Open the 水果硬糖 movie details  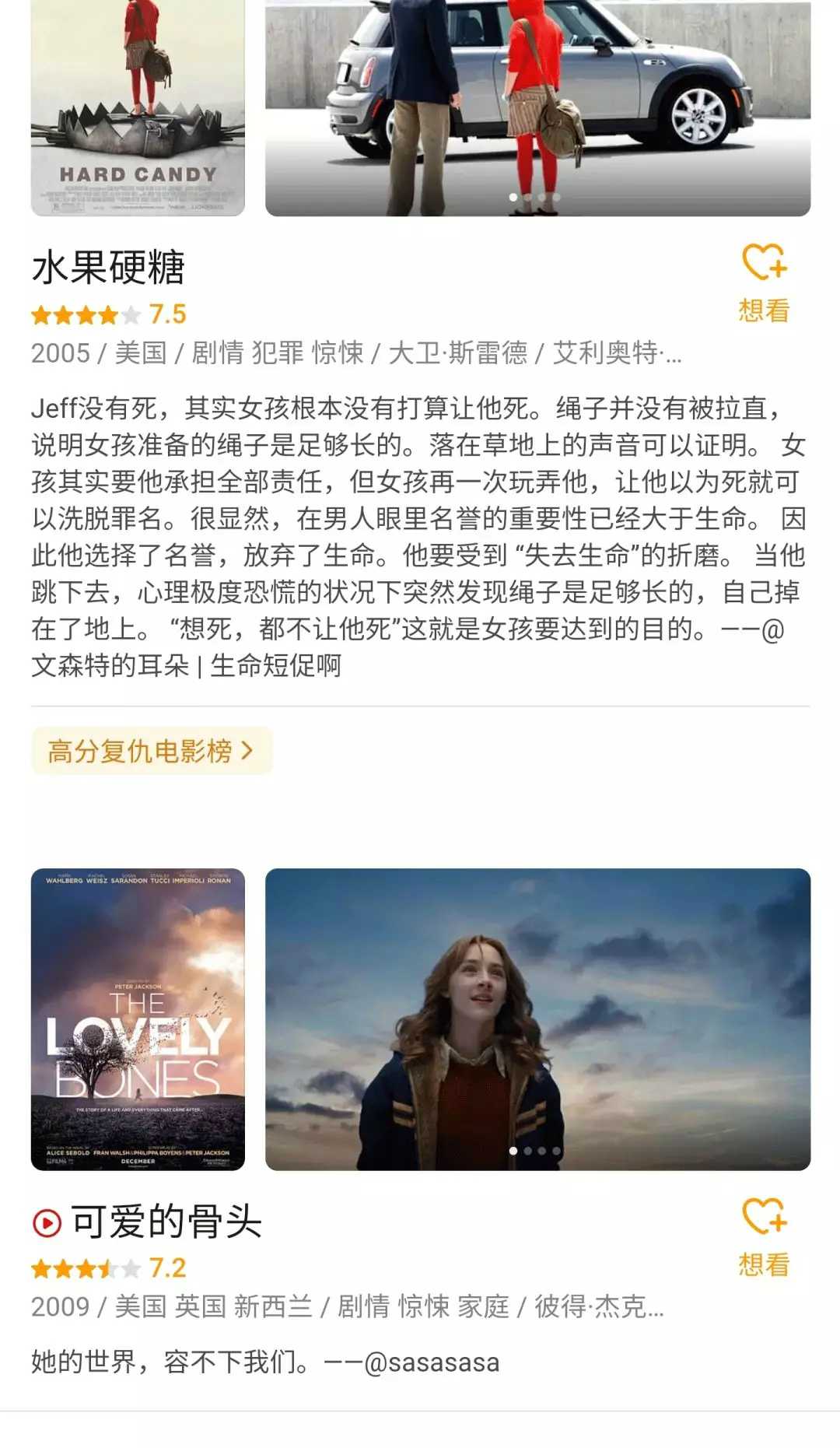[x=108, y=268]
